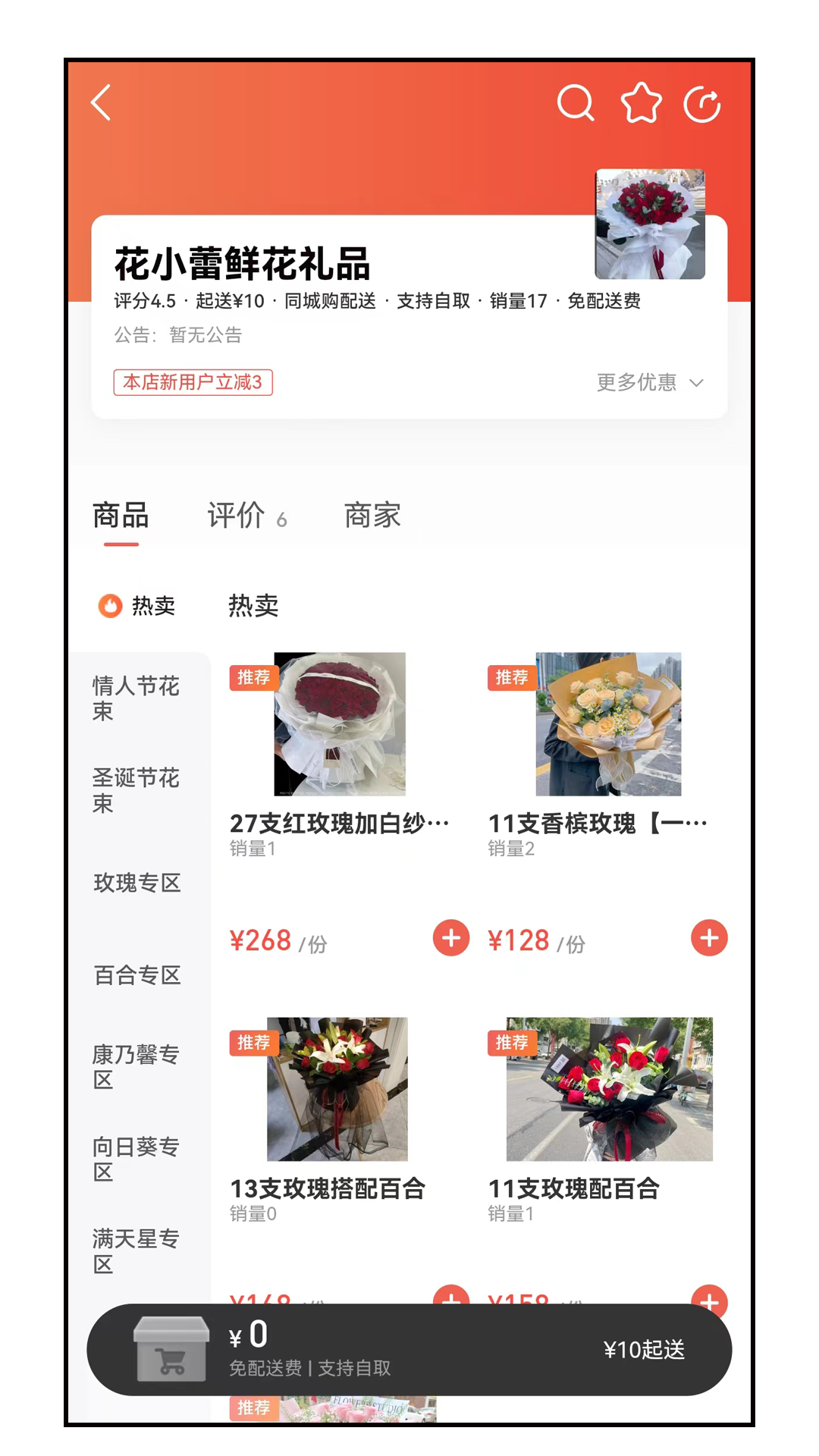Screen dimensions: 819x1456
Task: Select the 百合专区 category
Action: pyautogui.click(x=136, y=975)
